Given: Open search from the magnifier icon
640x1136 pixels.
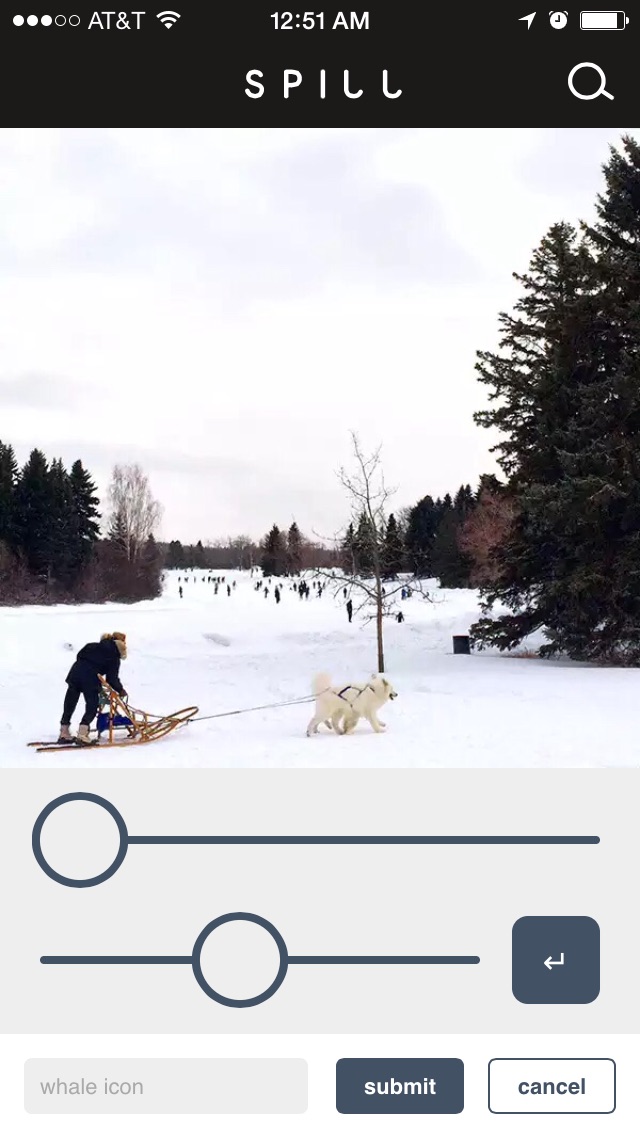Looking at the screenshot, I should click(590, 84).
